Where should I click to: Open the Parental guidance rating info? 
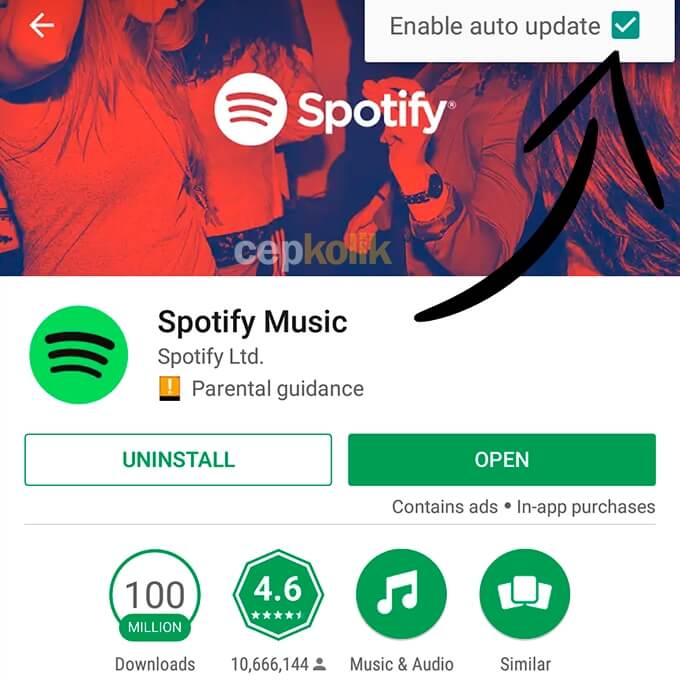click(262, 388)
